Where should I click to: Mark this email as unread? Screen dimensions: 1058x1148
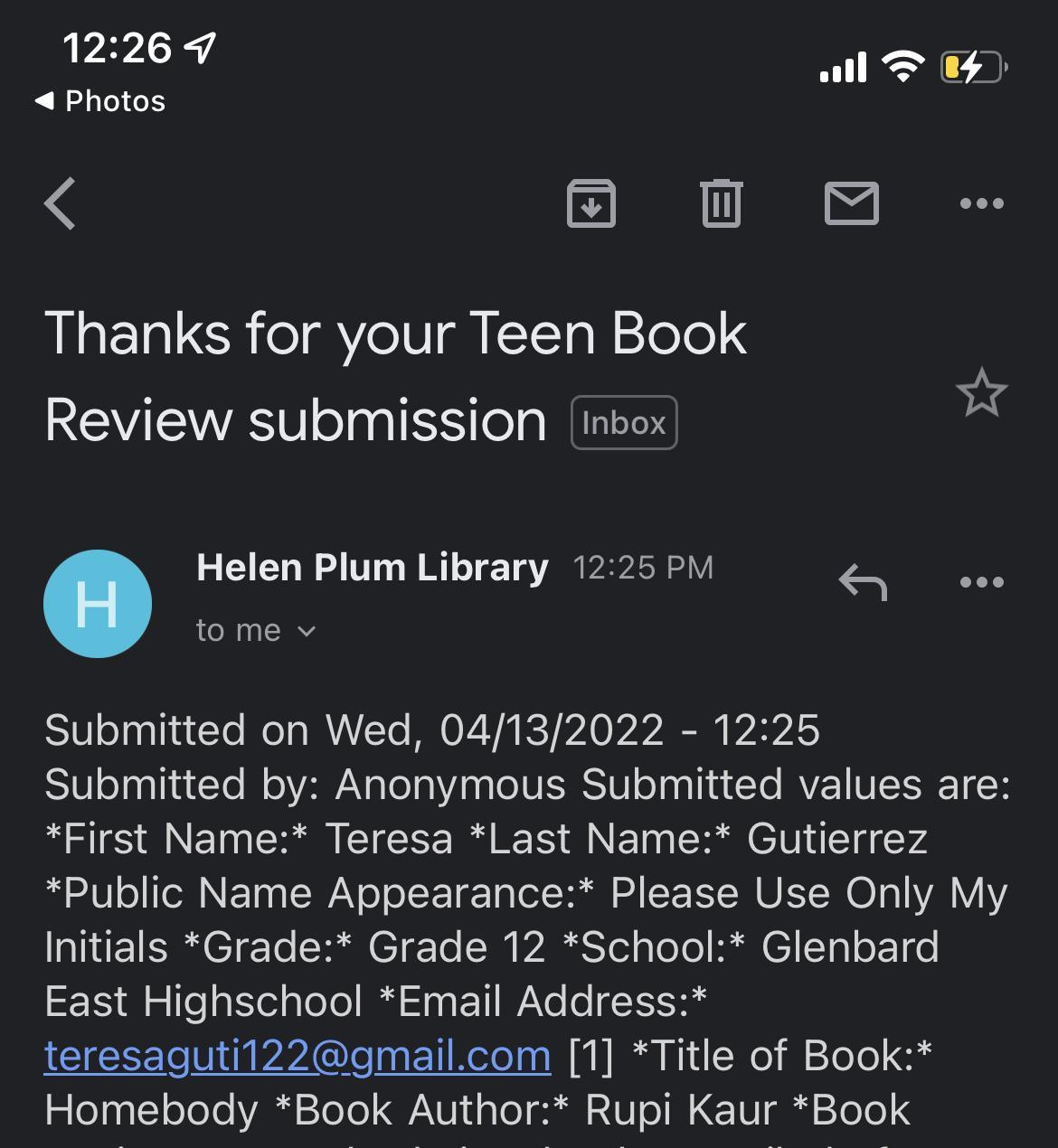(851, 203)
